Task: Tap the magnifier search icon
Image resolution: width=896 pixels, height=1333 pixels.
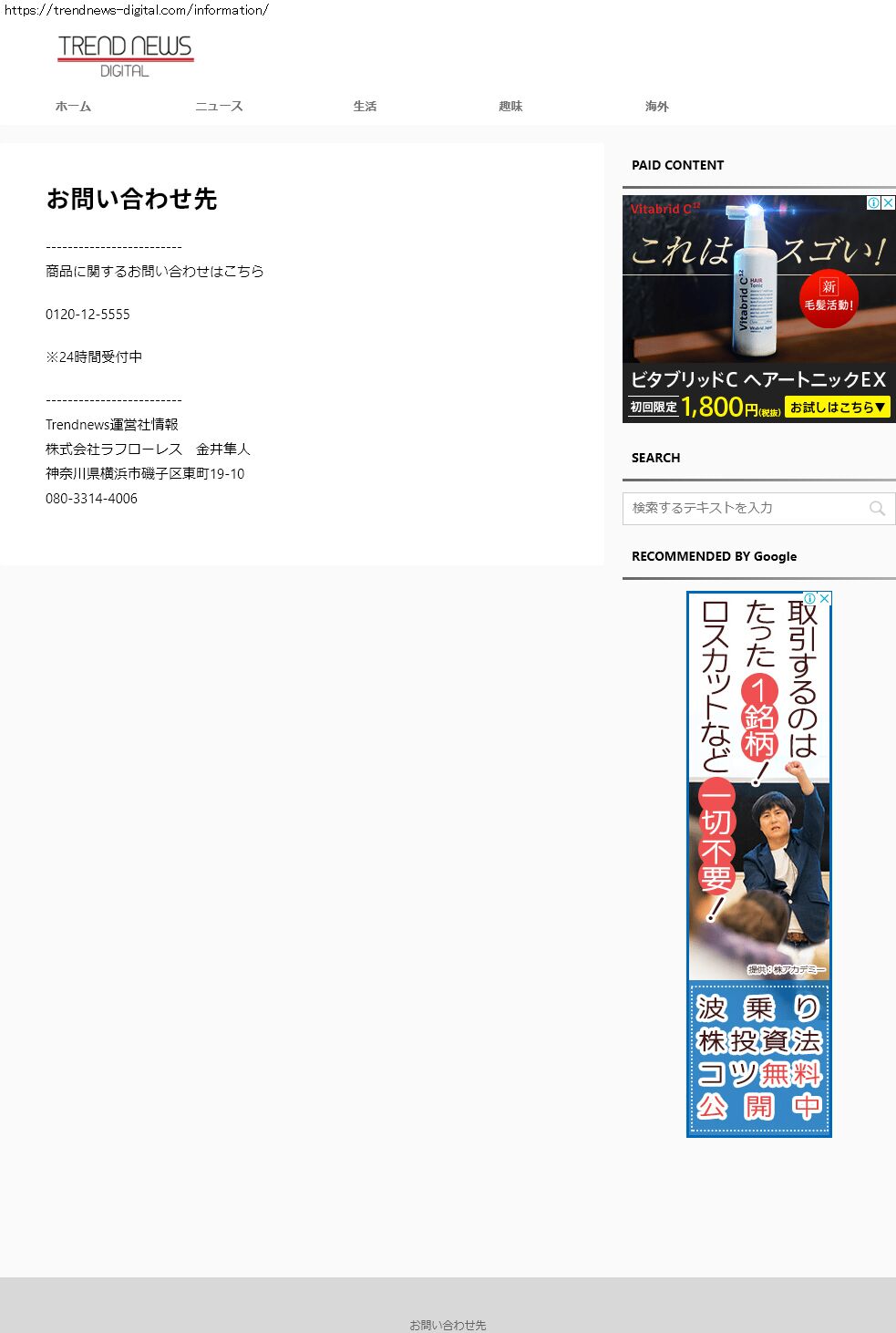Action: tap(877, 509)
